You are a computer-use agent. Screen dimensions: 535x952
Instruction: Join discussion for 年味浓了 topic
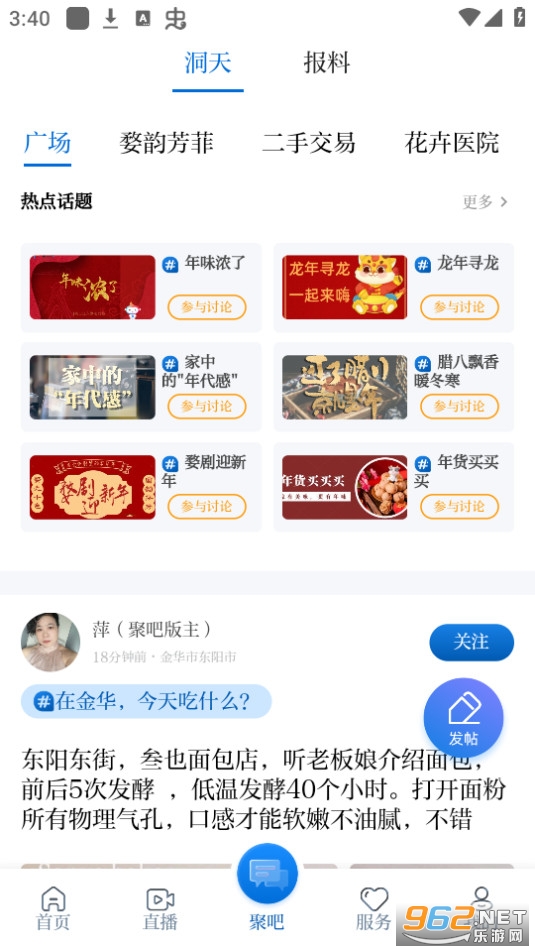pyautogui.click(x=206, y=307)
